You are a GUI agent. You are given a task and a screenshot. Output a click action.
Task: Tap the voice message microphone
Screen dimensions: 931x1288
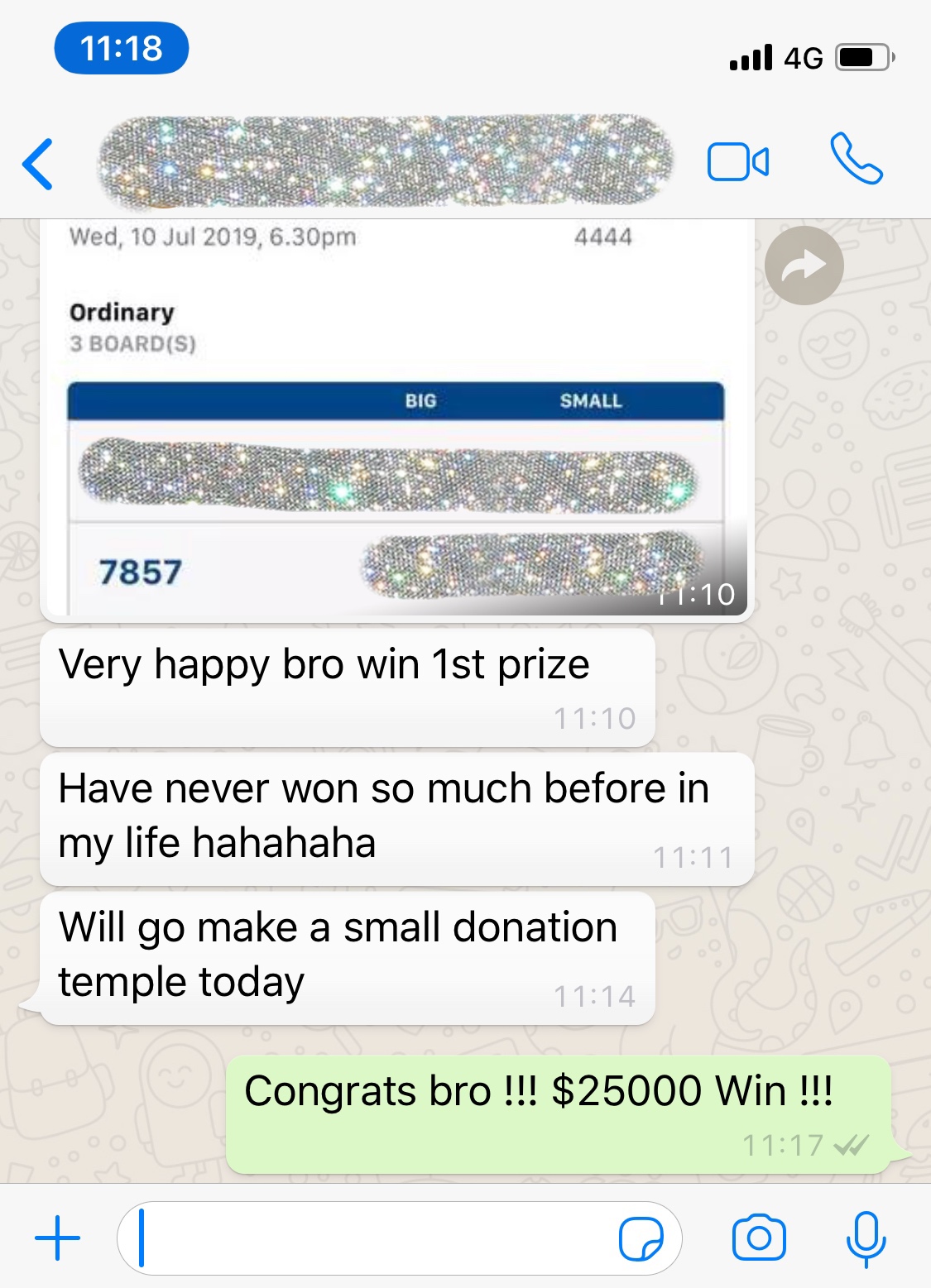pos(866,1238)
